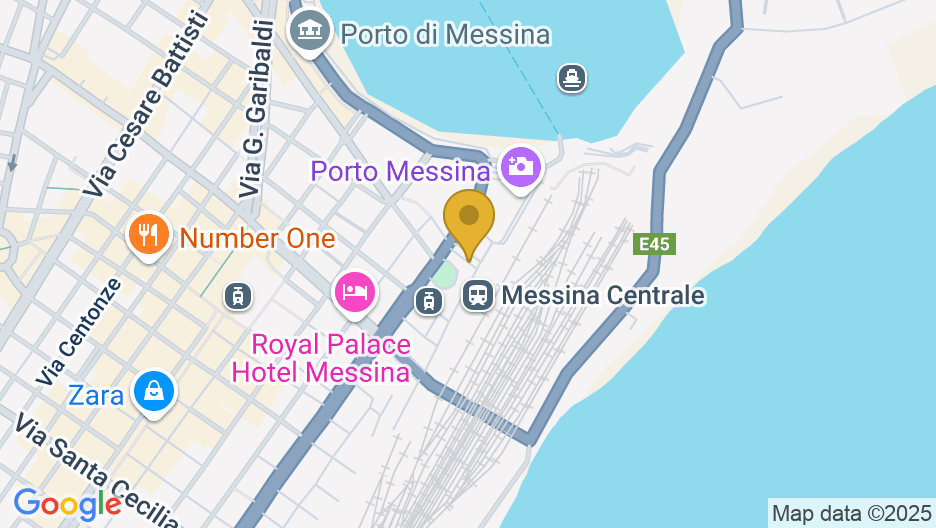Open the Zara shopping marker

(155, 391)
